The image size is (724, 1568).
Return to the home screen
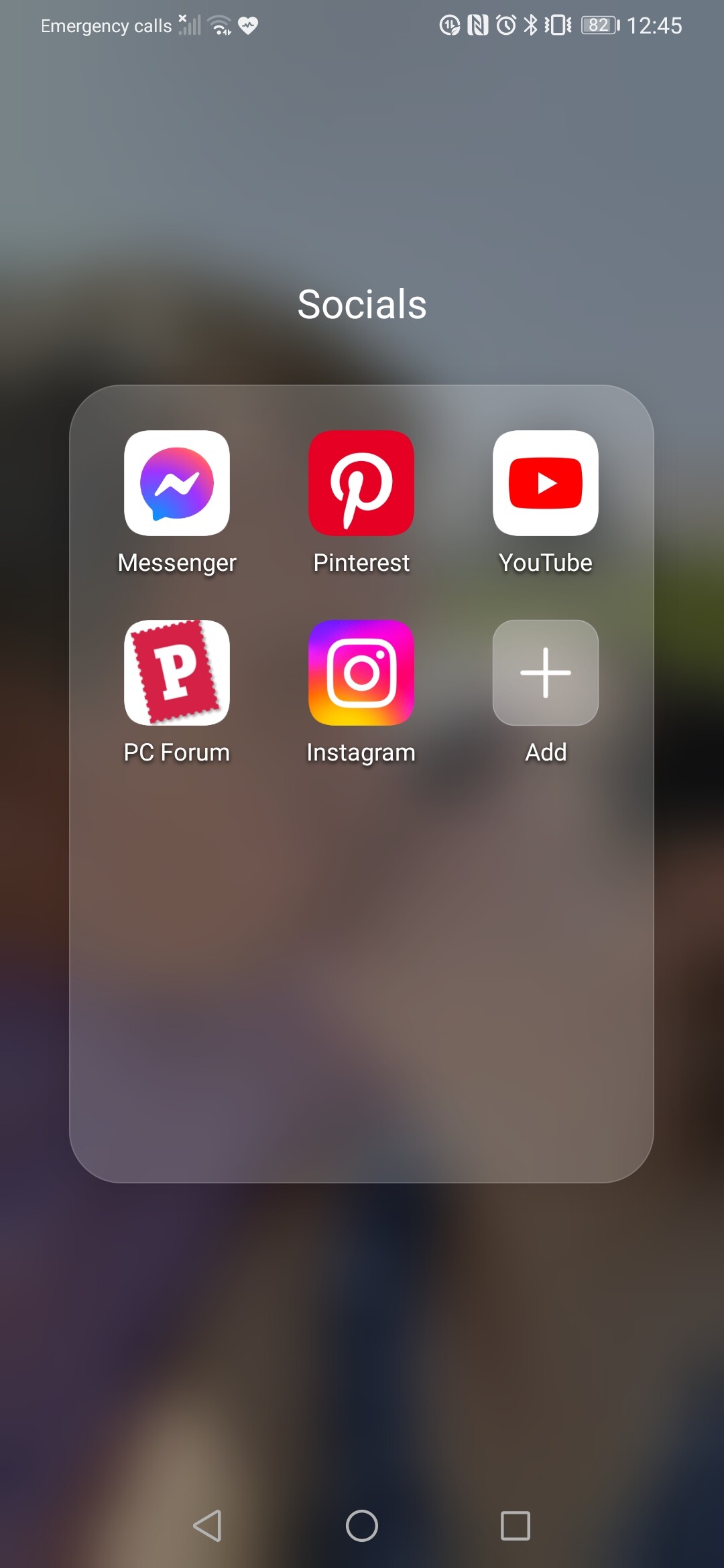(362, 1526)
